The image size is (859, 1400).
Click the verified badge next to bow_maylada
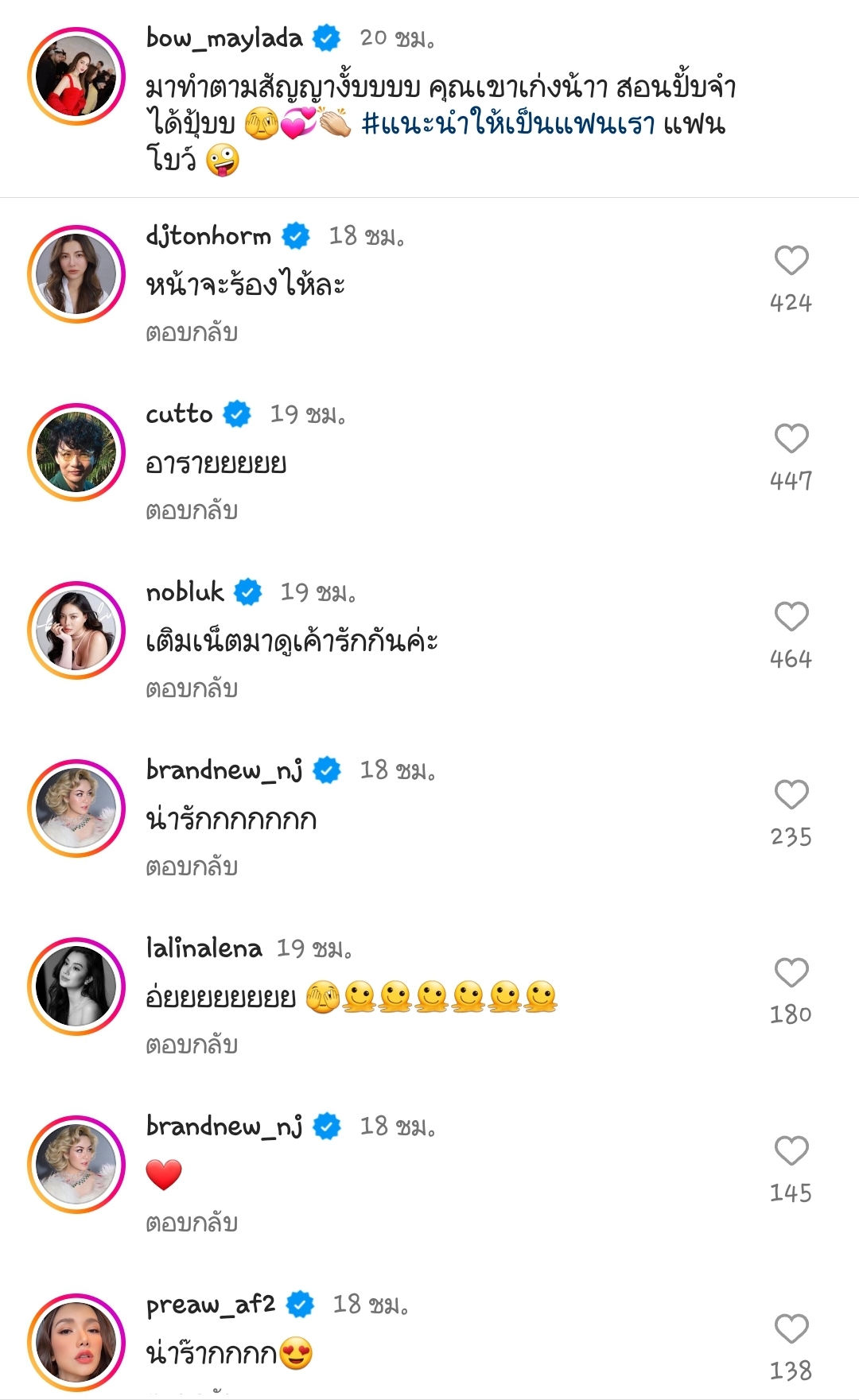tap(327, 35)
